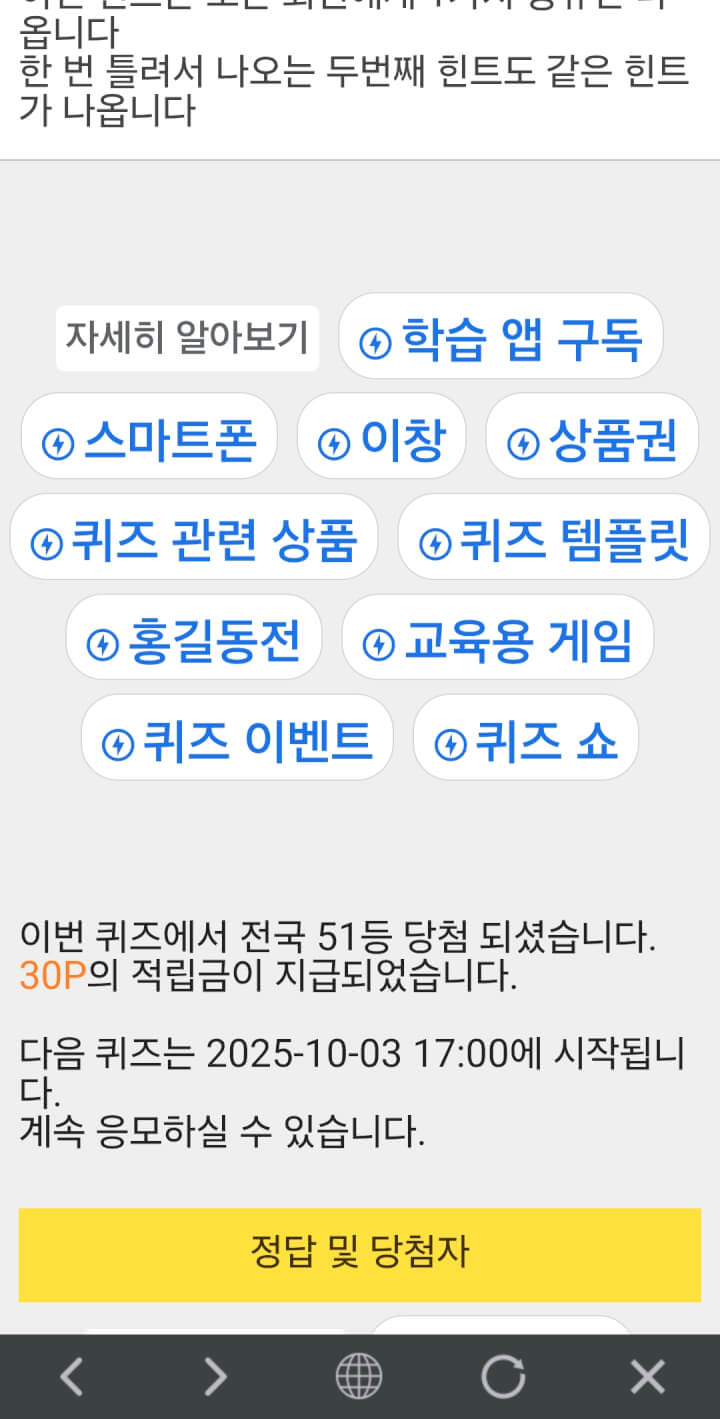Select the 교육용 게임 chip
Viewport: 720px width, 1419px height.
(497, 640)
